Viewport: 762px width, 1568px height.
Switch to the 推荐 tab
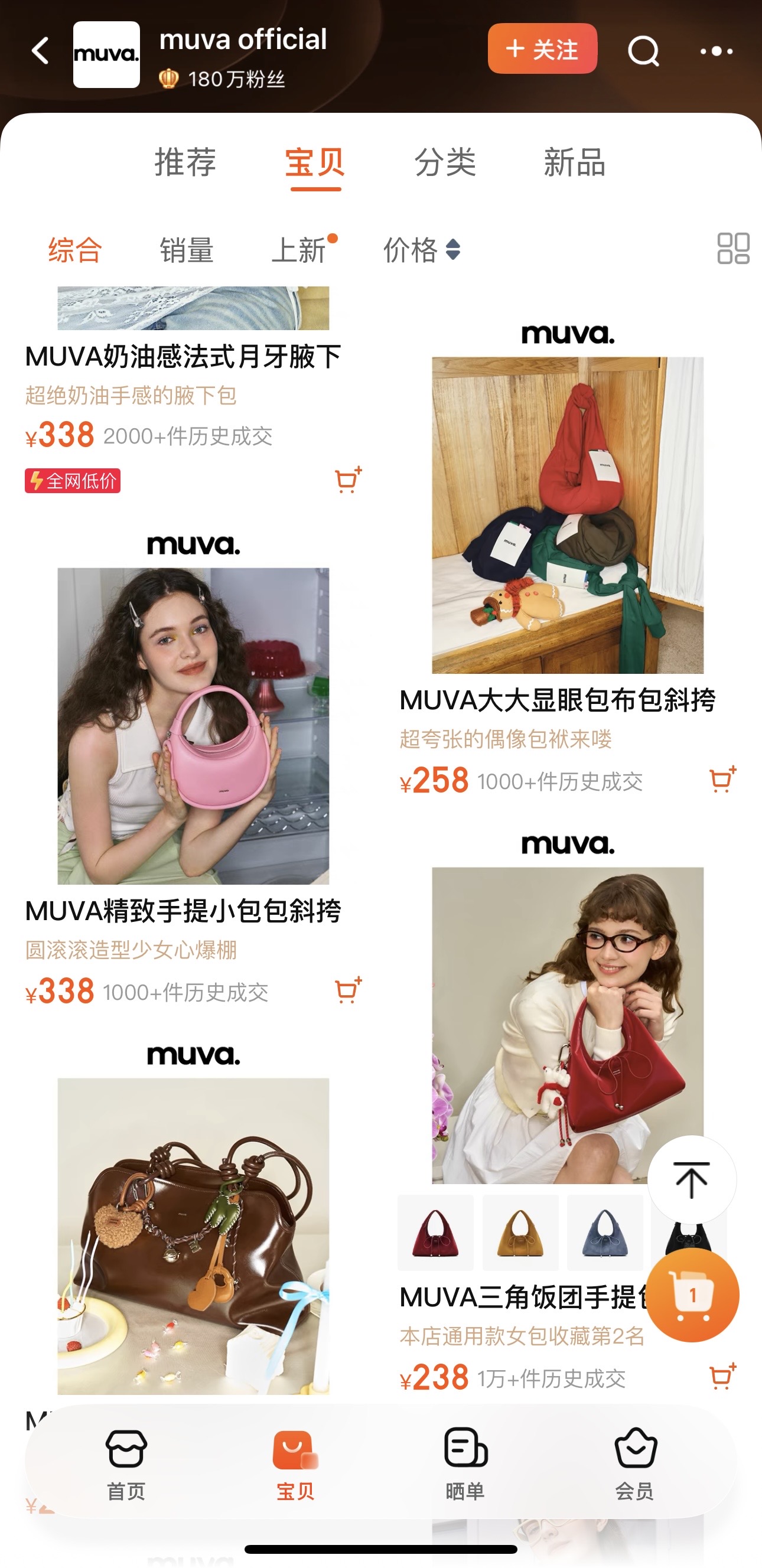(x=185, y=162)
